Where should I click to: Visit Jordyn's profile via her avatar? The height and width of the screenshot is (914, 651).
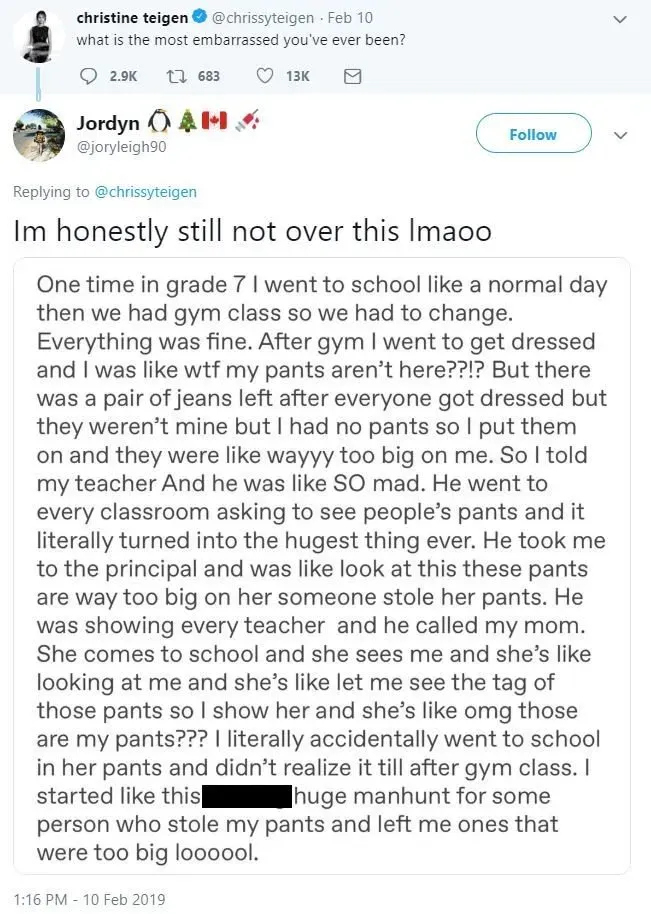click(x=39, y=135)
